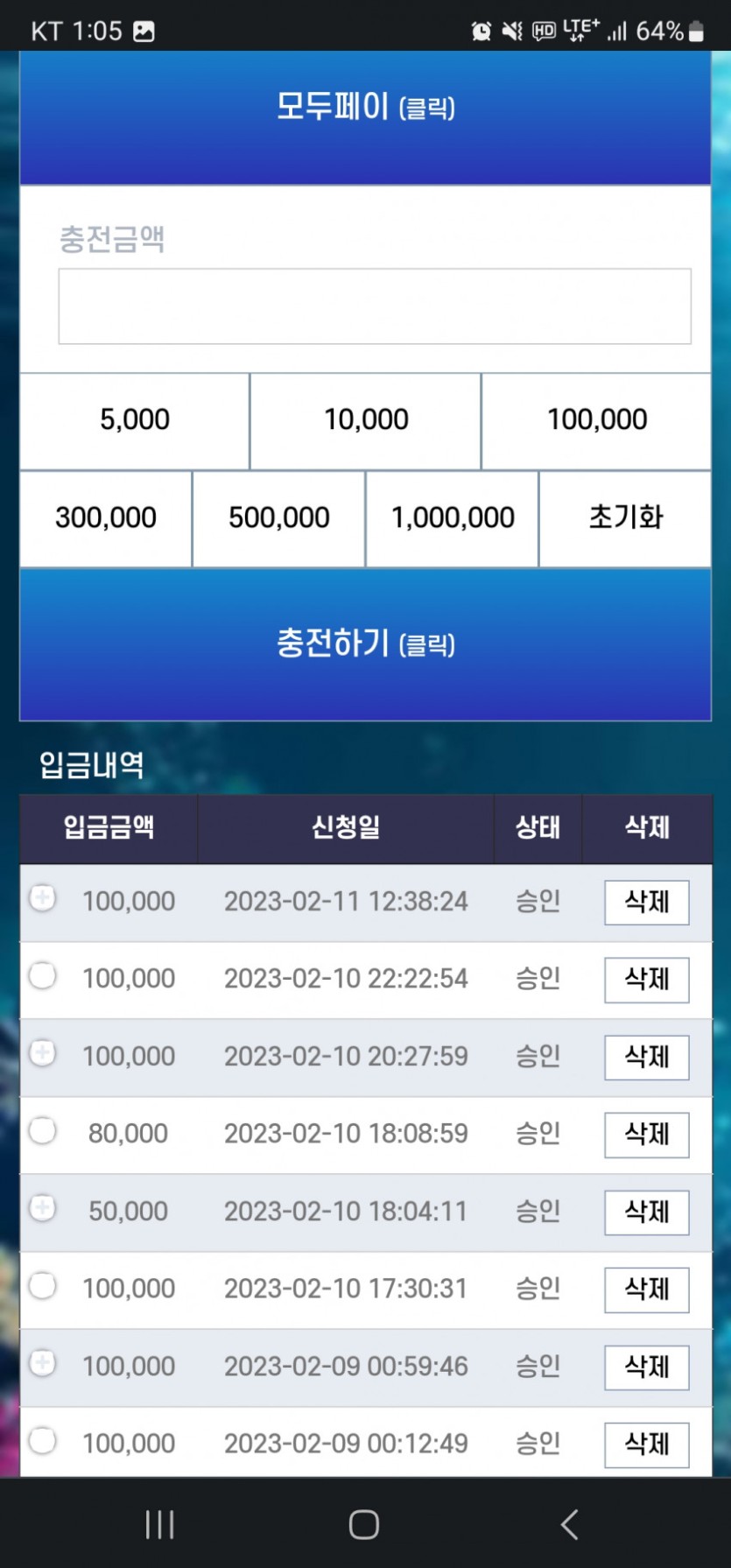Select the 5,000 amount button
This screenshot has height=1568, width=731.
135,420
